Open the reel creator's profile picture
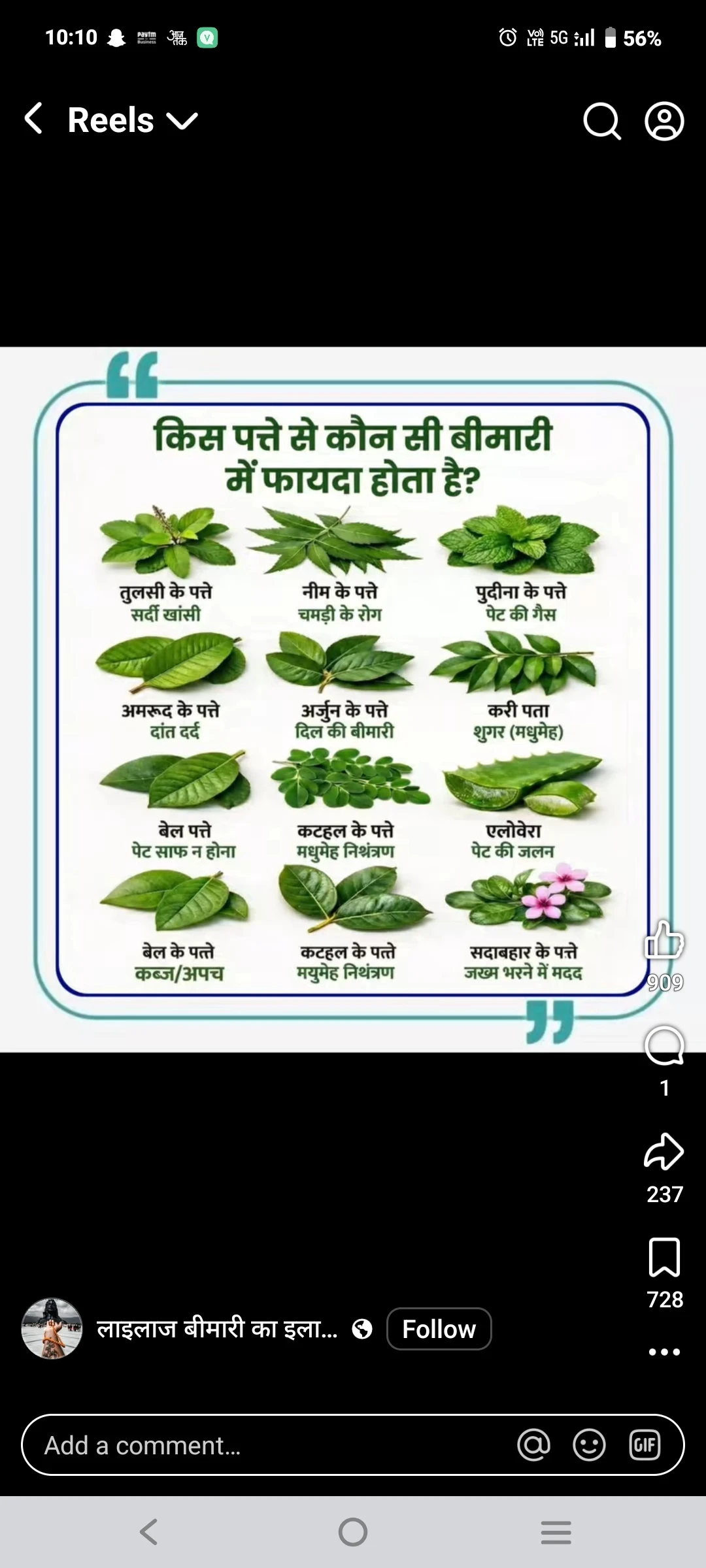Image resolution: width=706 pixels, height=1568 pixels. 52,1329
